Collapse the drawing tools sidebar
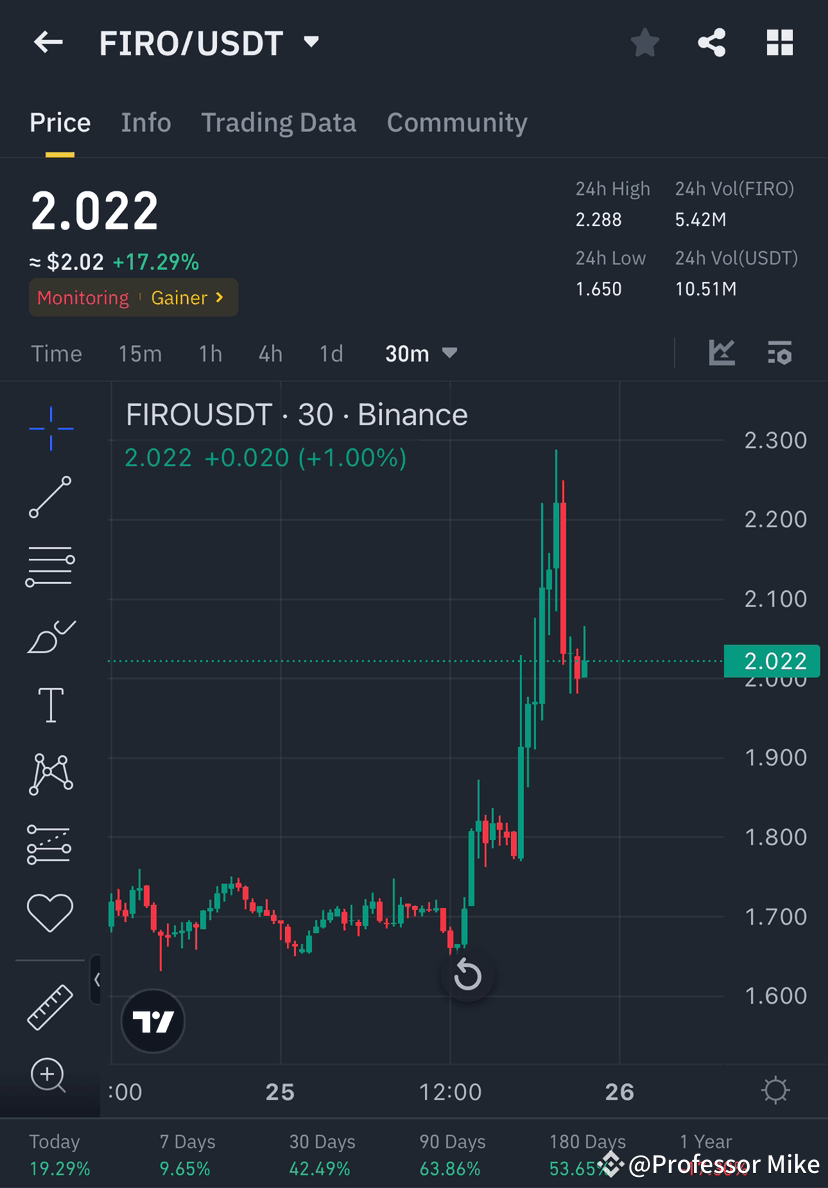This screenshot has height=1188, width=828. [96, 980]
